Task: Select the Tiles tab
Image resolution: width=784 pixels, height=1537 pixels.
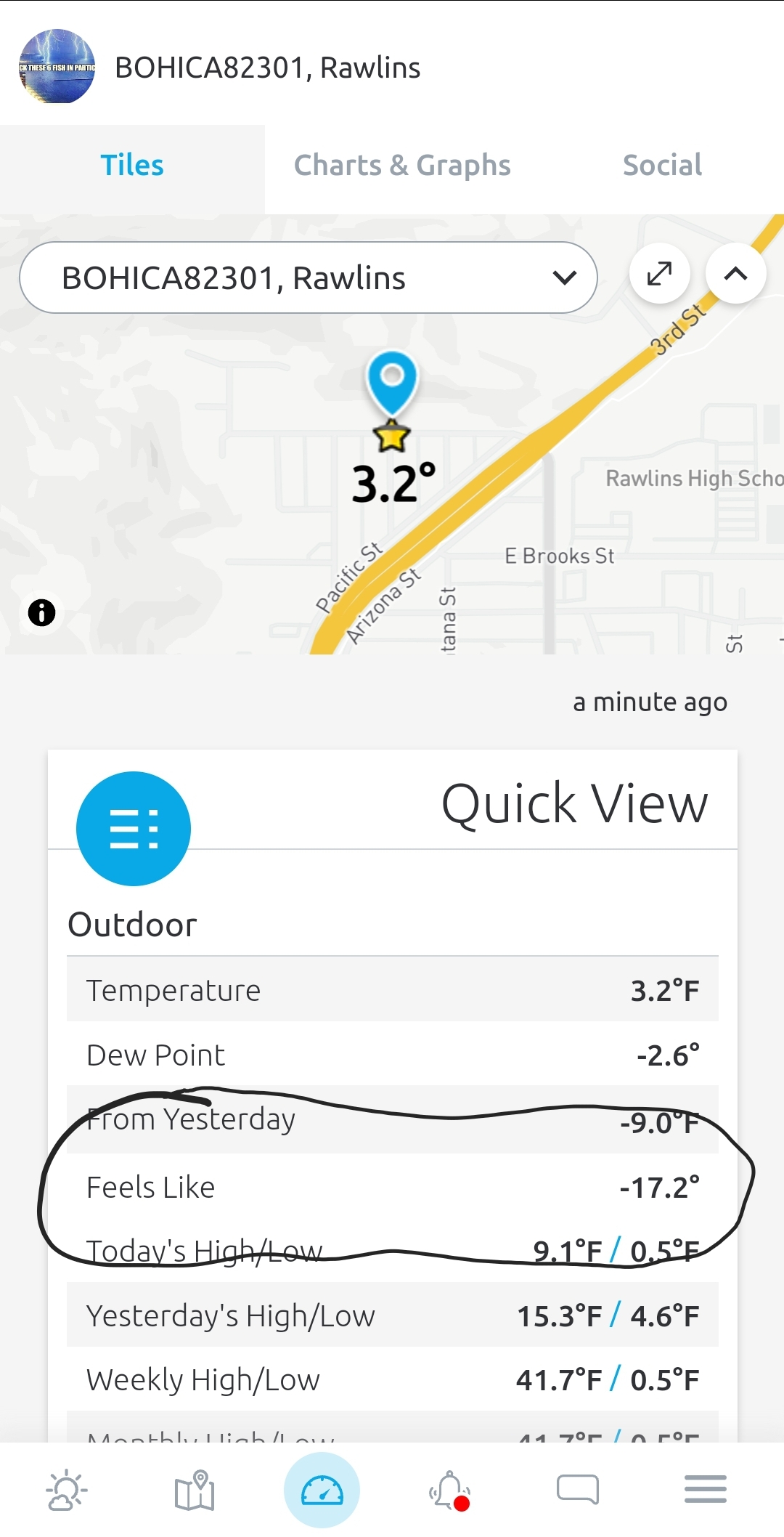Action: (x=132, y=166)
